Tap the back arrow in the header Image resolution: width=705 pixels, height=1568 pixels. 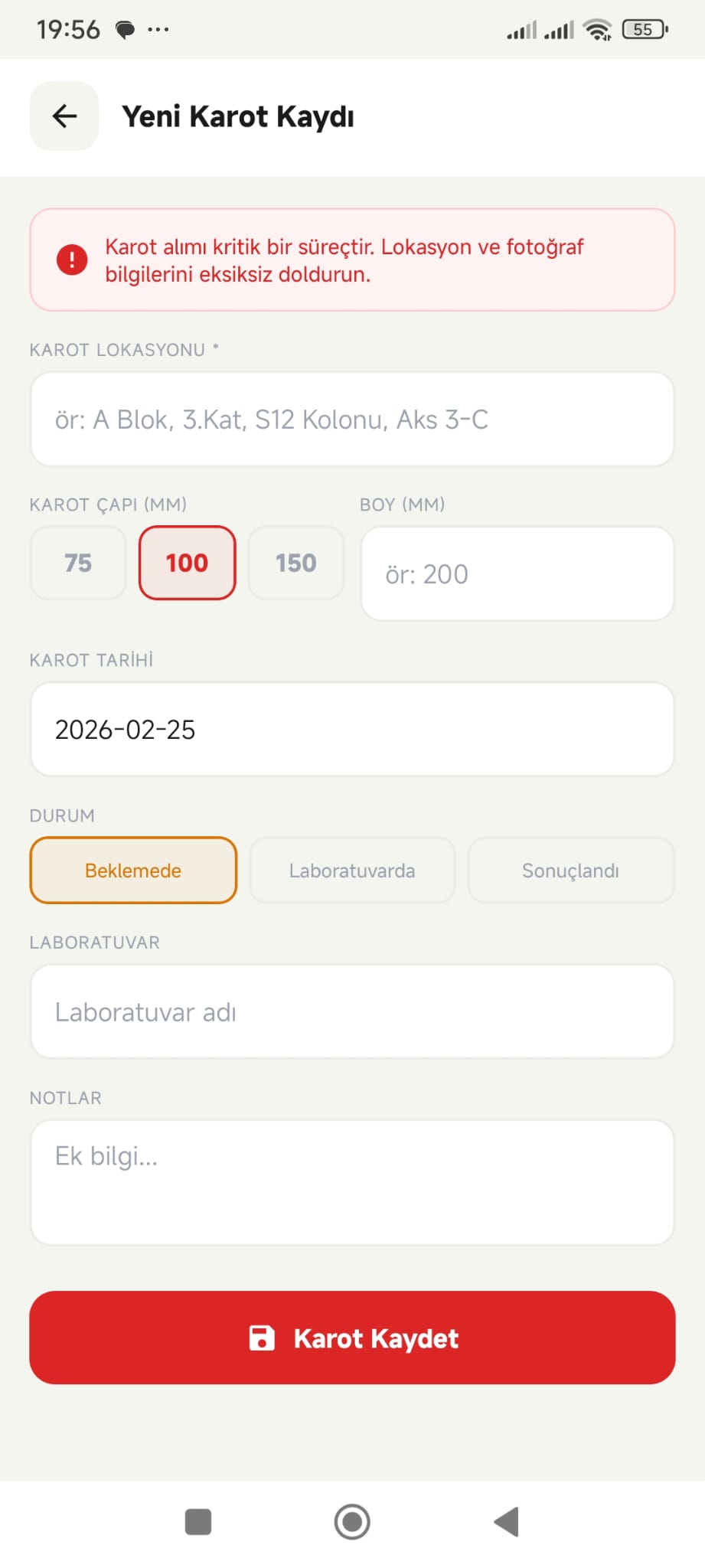64,116
